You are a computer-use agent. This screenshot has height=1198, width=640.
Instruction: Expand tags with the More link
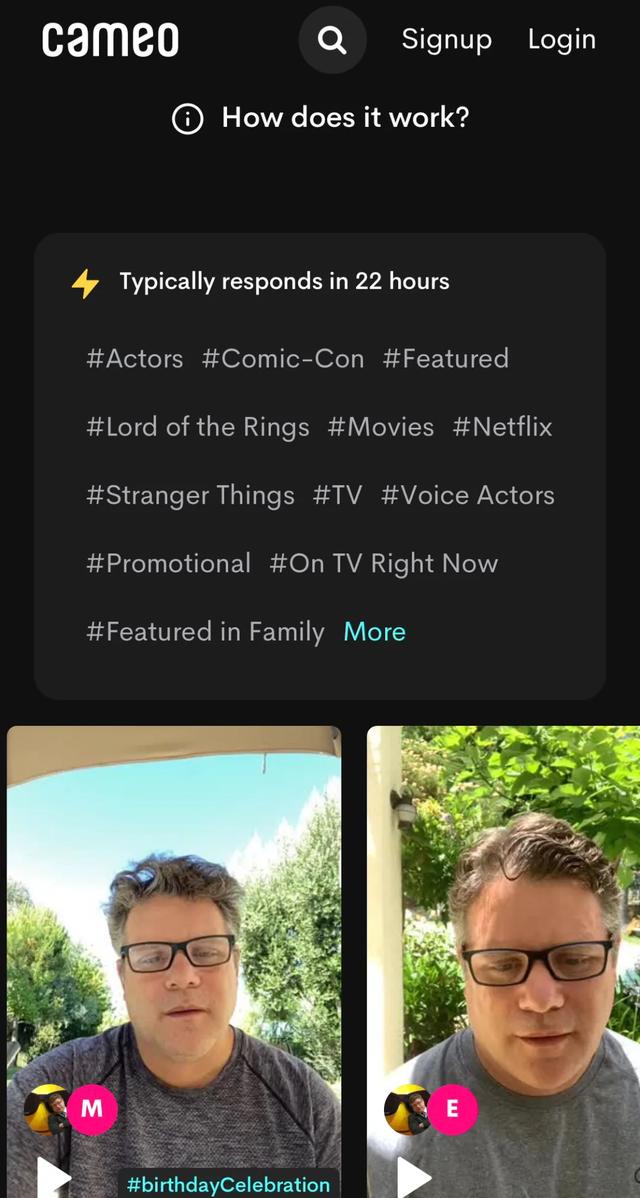click(x=374, y=632)
